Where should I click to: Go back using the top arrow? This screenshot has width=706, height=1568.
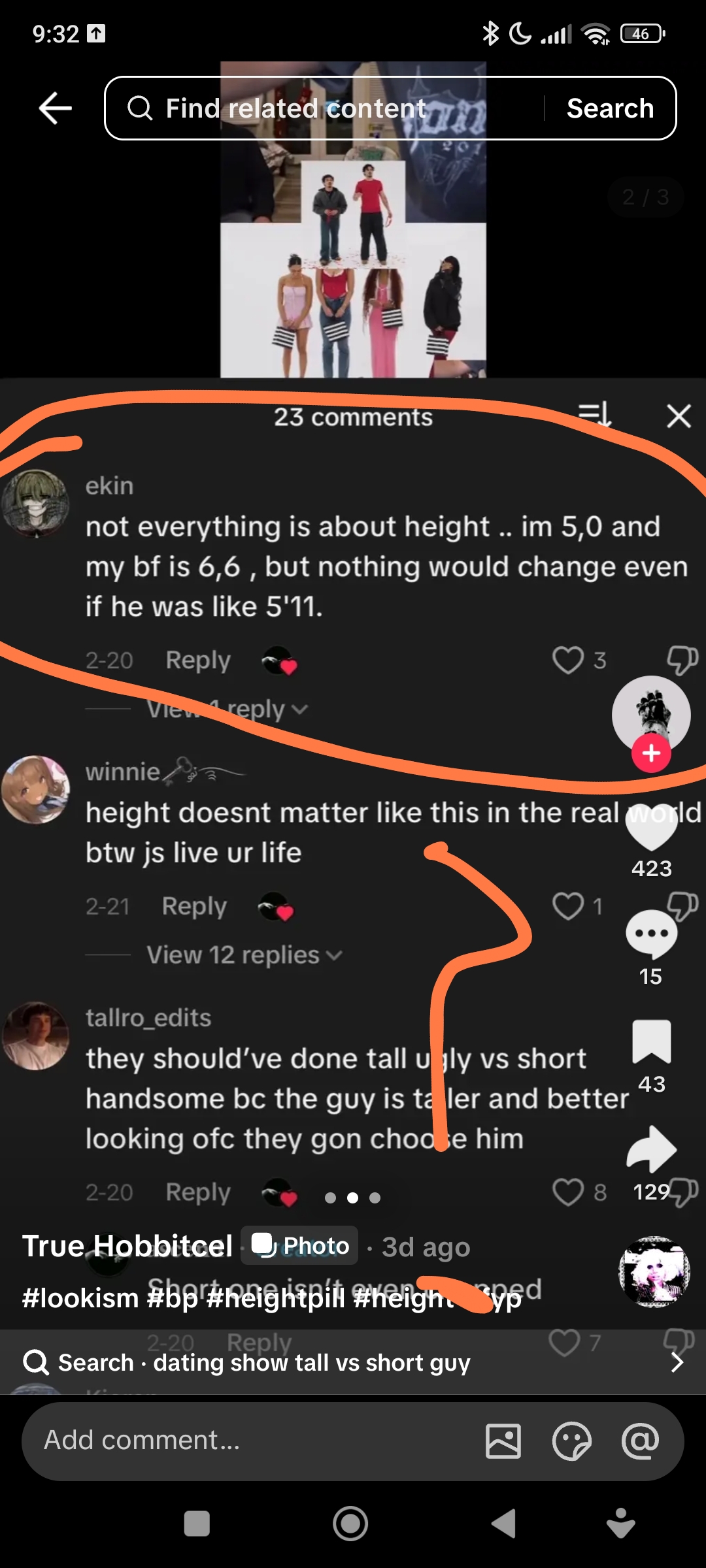point(55,108)
